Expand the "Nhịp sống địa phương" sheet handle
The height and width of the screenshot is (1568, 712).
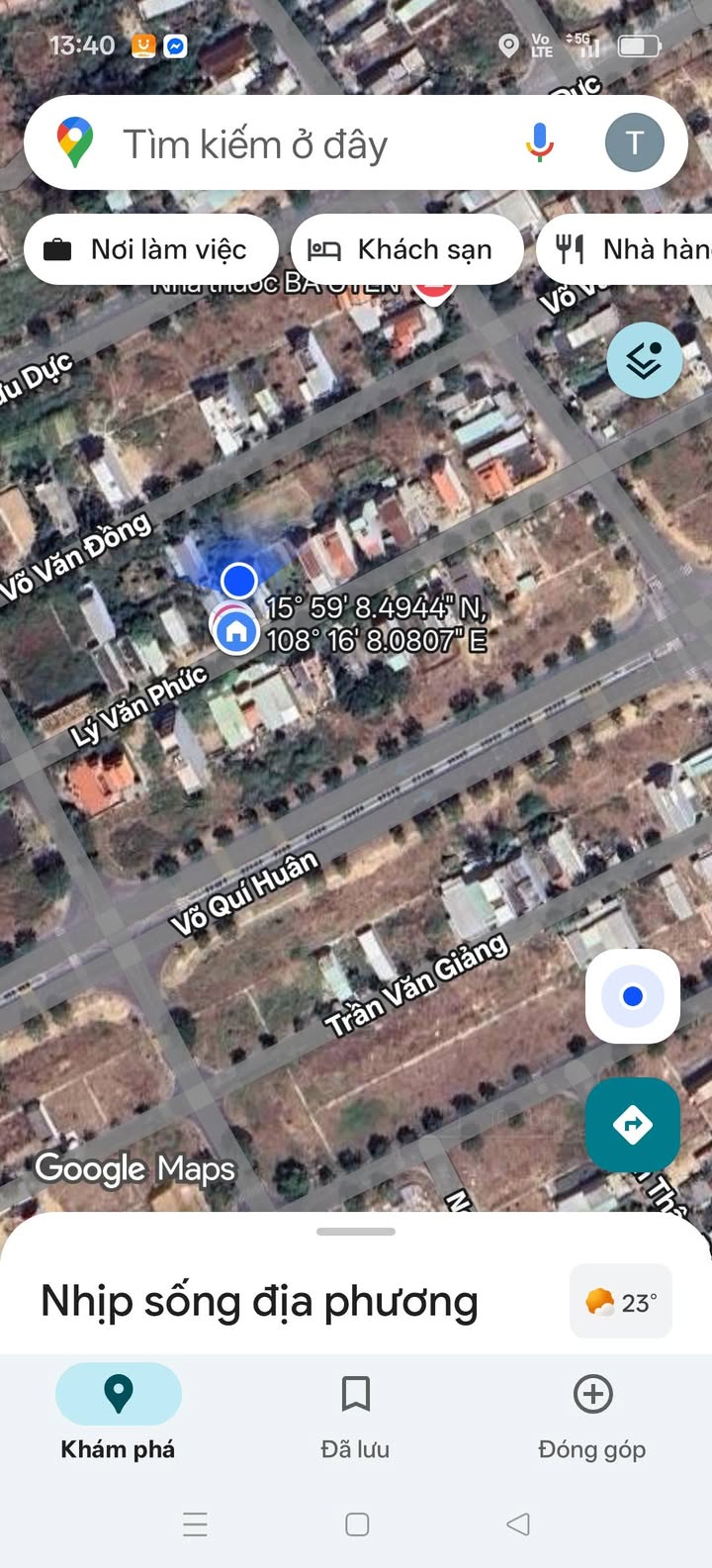(356, 1232)
